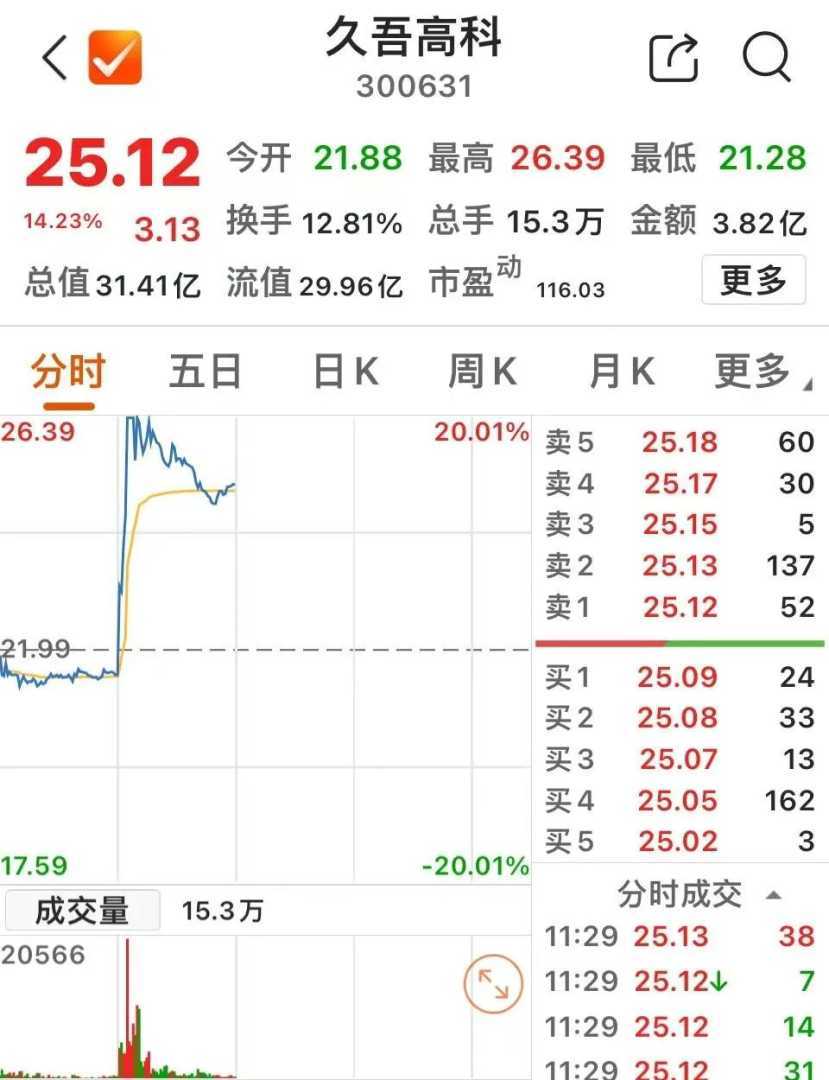Switch to the 日K chart

click(x=345, y=372)
